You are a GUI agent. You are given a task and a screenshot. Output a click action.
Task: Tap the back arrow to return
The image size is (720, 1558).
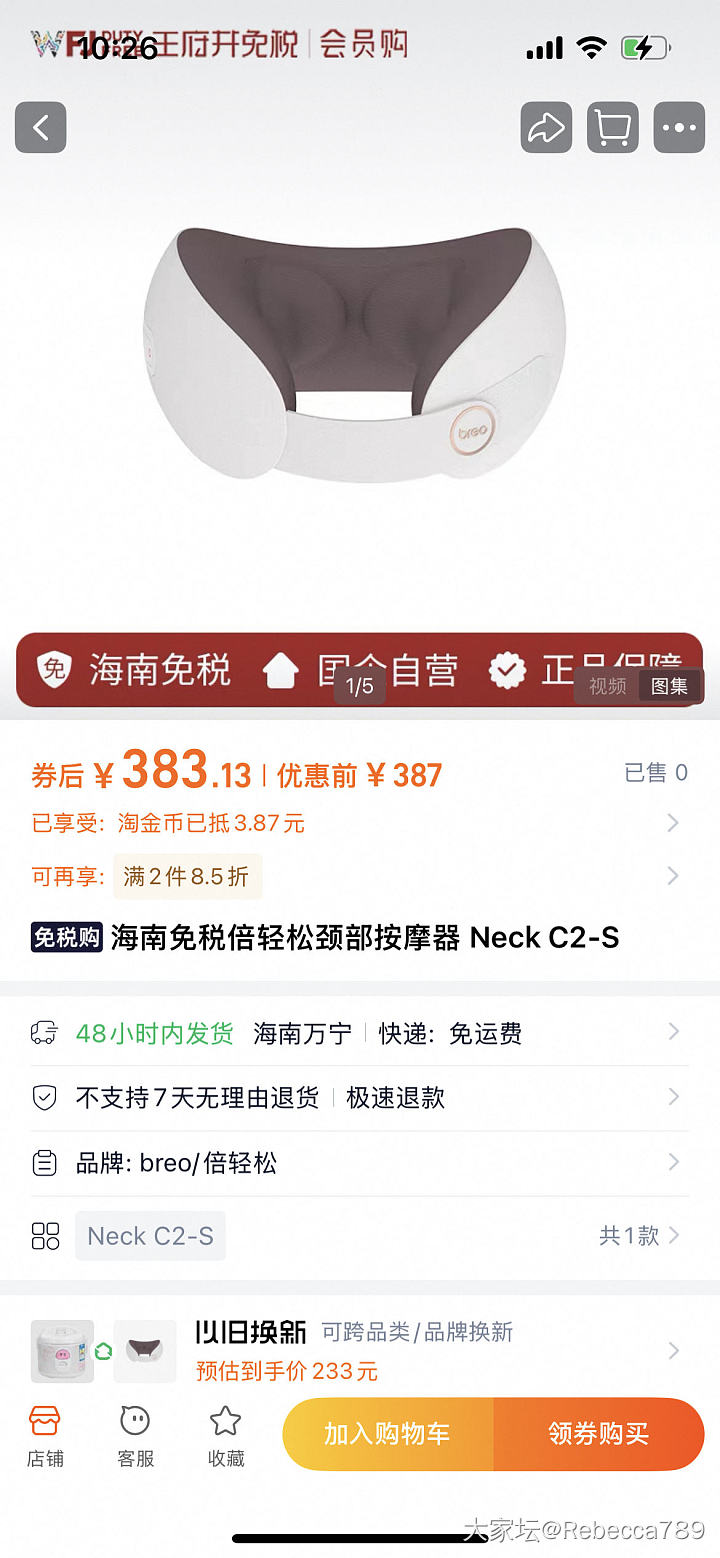40,127
